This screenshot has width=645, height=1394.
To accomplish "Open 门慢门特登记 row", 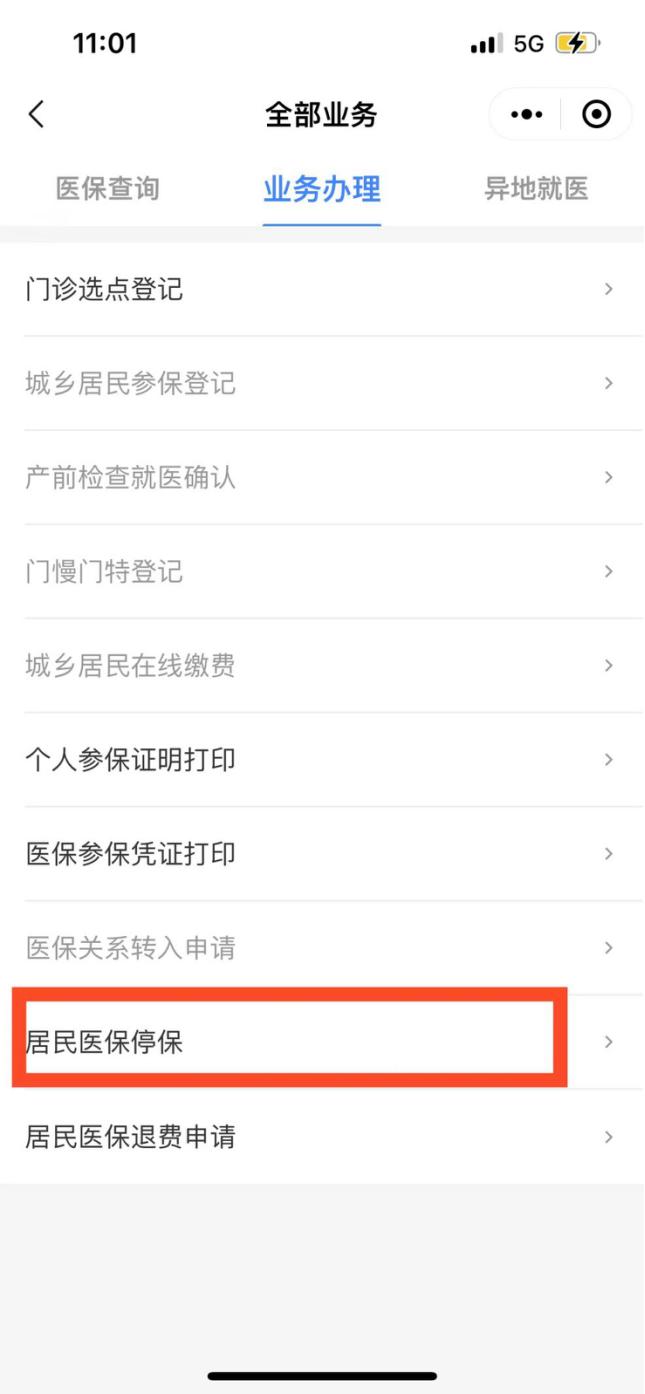I will tap(322, 572).
